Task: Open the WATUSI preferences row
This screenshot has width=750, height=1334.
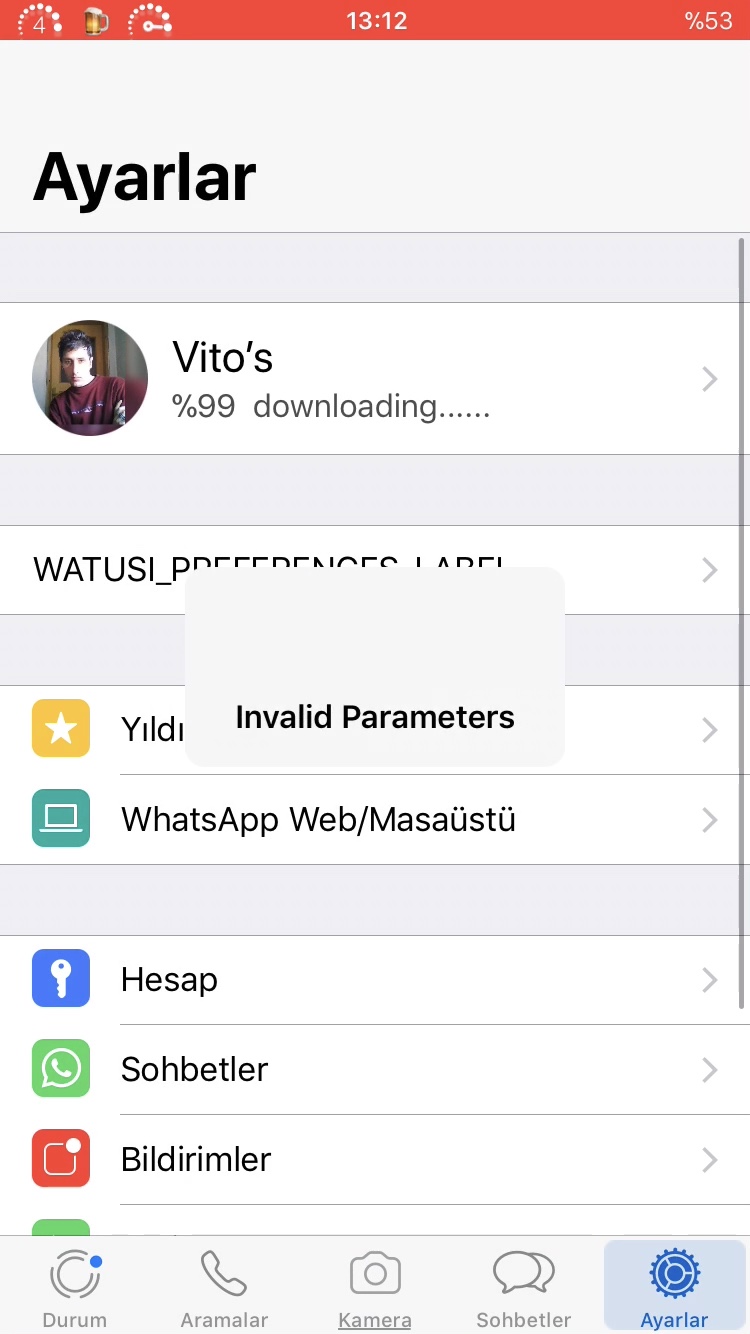Action: click(x=100, y=570)
